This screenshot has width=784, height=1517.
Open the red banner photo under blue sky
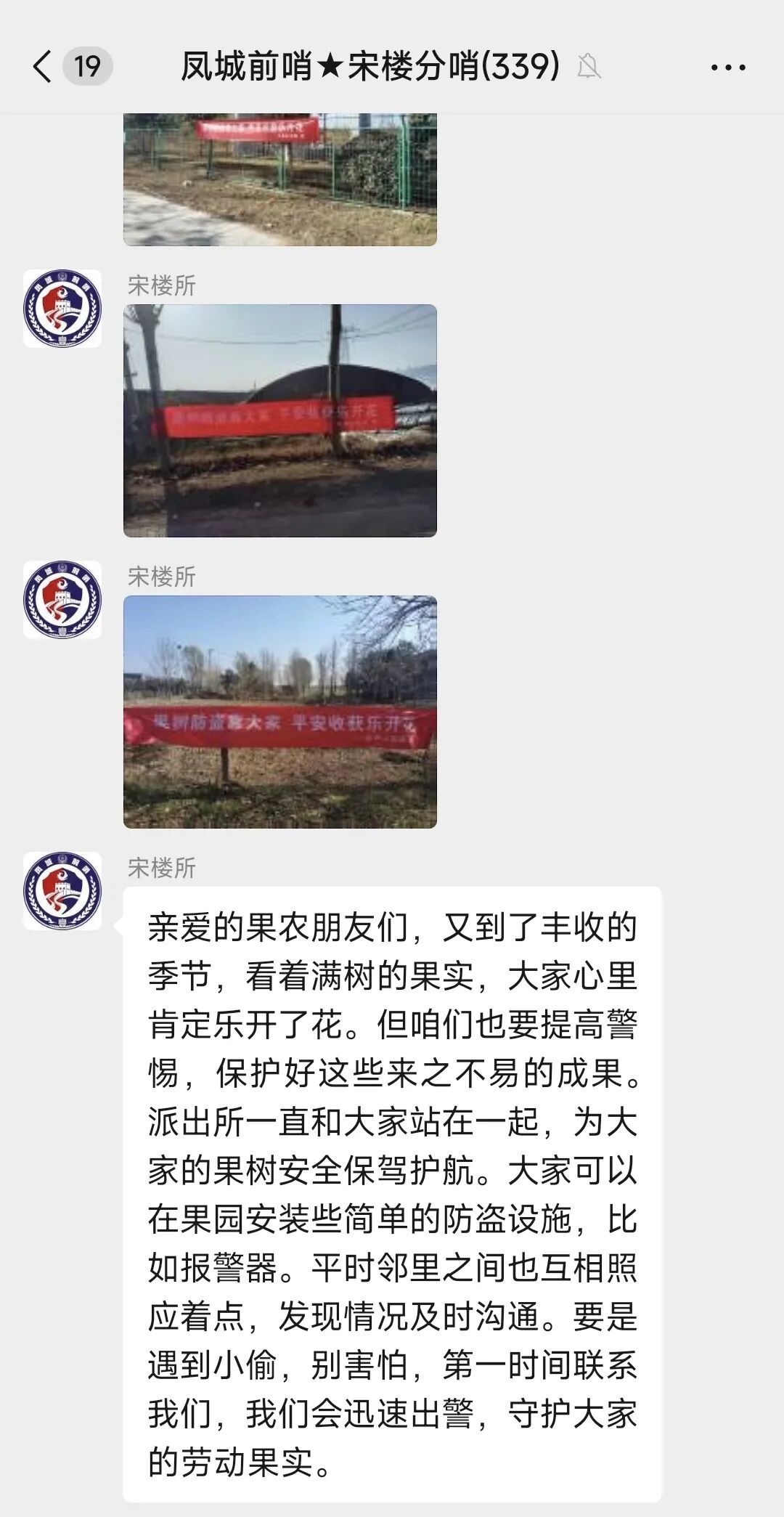coord(279,712)
